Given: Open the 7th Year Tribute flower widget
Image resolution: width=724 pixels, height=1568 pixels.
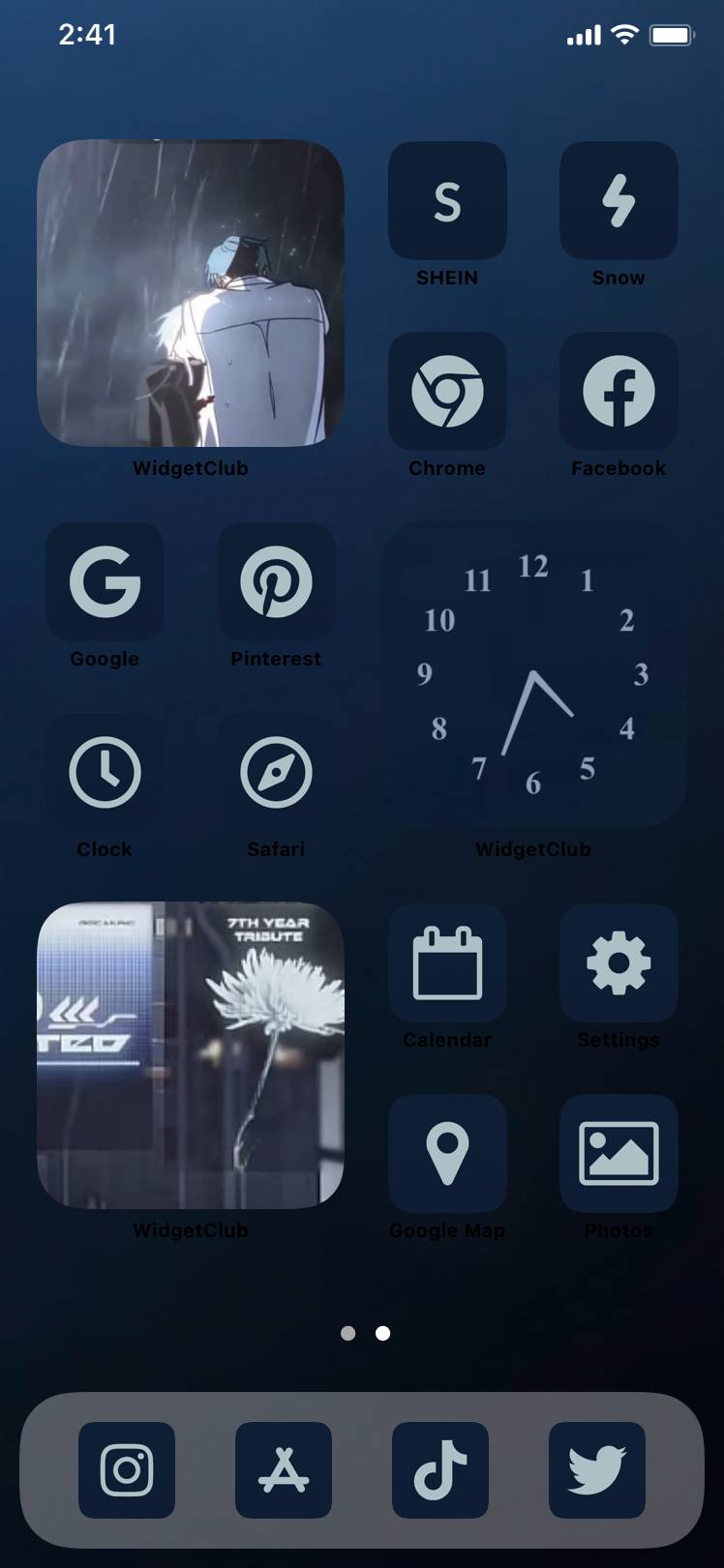Looking at the screenshot, I should tap(191, 1055).
